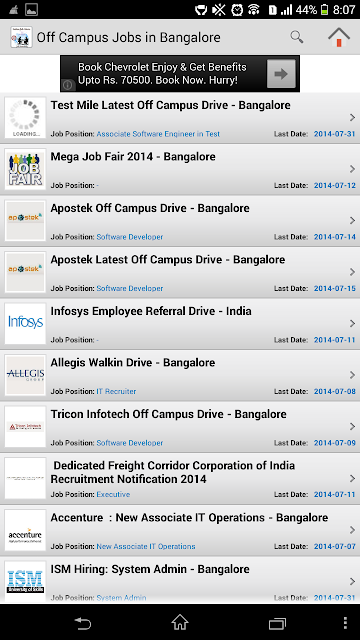Tap the home icon in the app bar

click(x=339, y=37)
